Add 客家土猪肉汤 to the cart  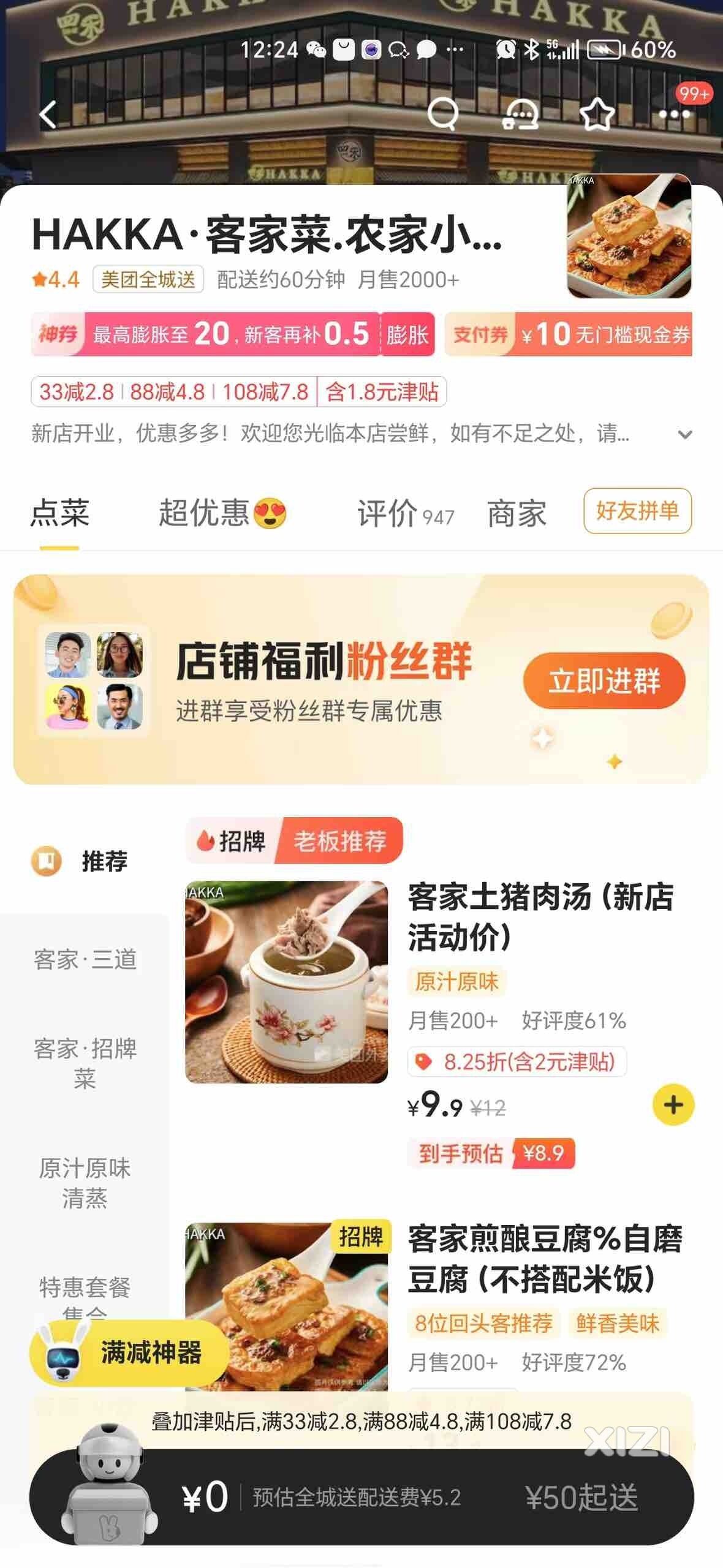[x=673, y=1106]
